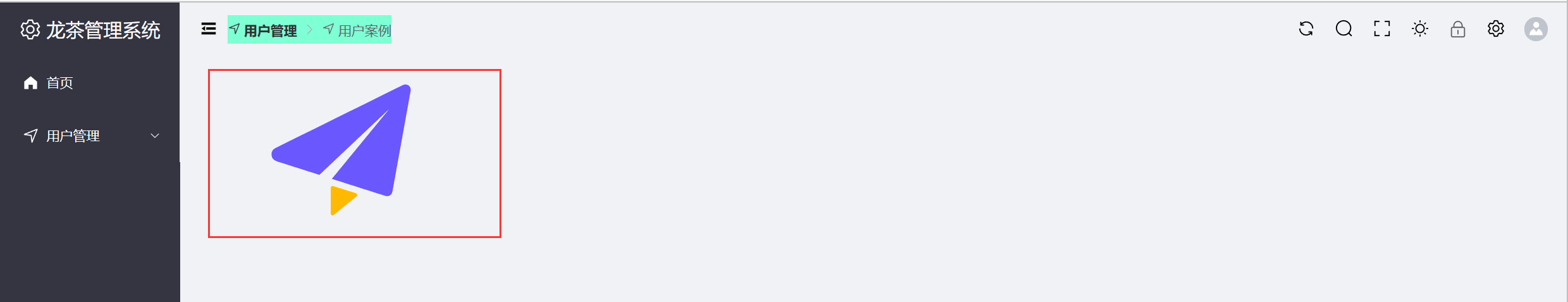Refresh the page with the reload icon
Screen dimensions: 1568x302
(1306, 29)
